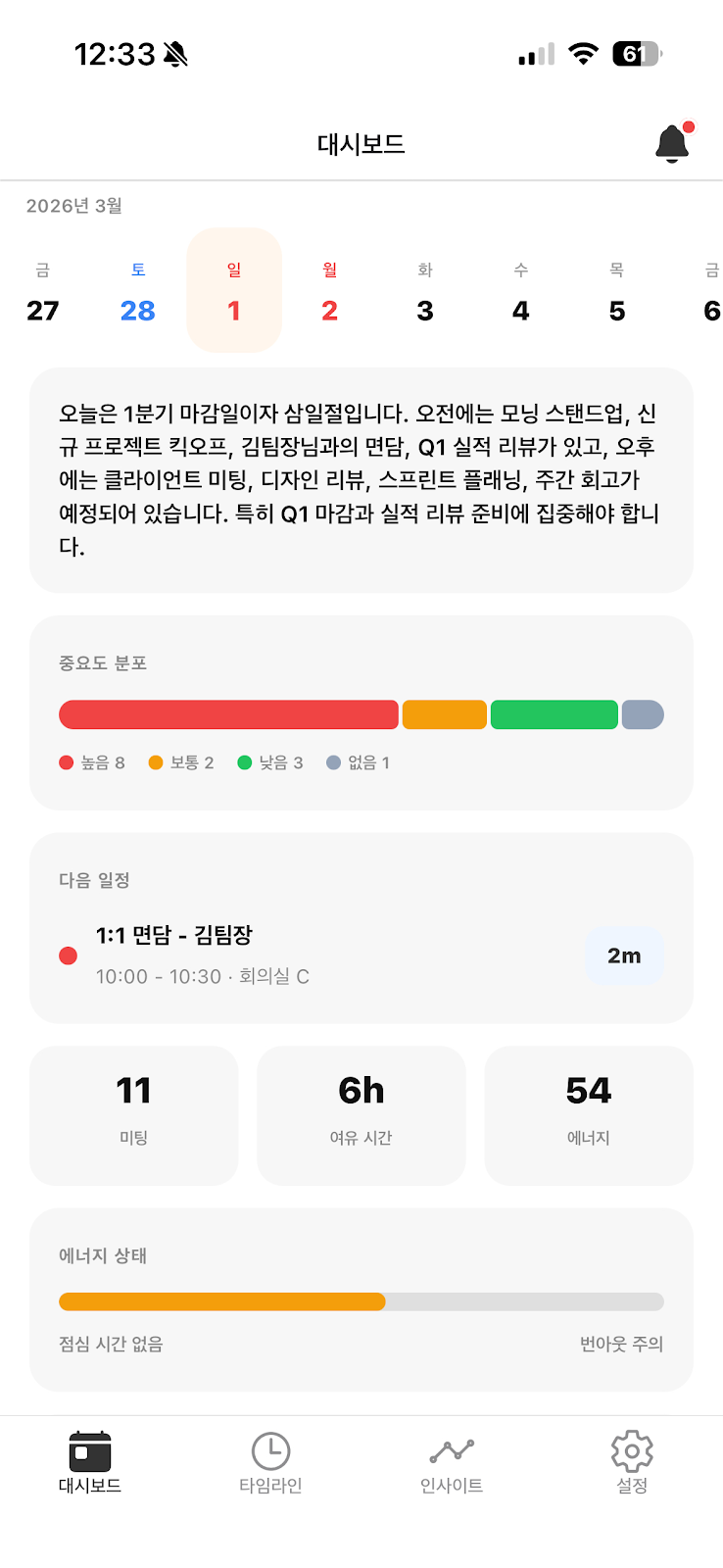Expand the 다음 일정 card
This screenshot has width=723, height=1568.
click(361, 926)
